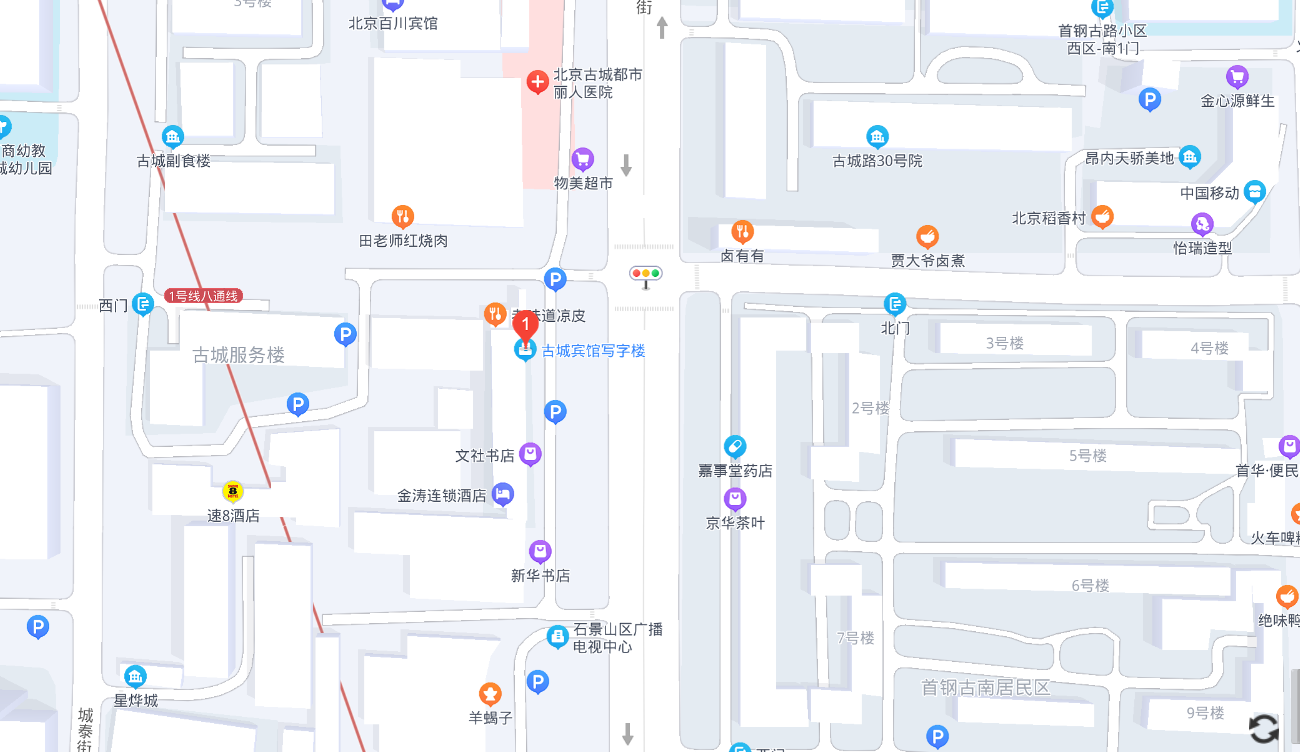Select the red pin numbered 1
This screenshot has height=752, width=1300.
pyautogui.click(x=525, y=326)
